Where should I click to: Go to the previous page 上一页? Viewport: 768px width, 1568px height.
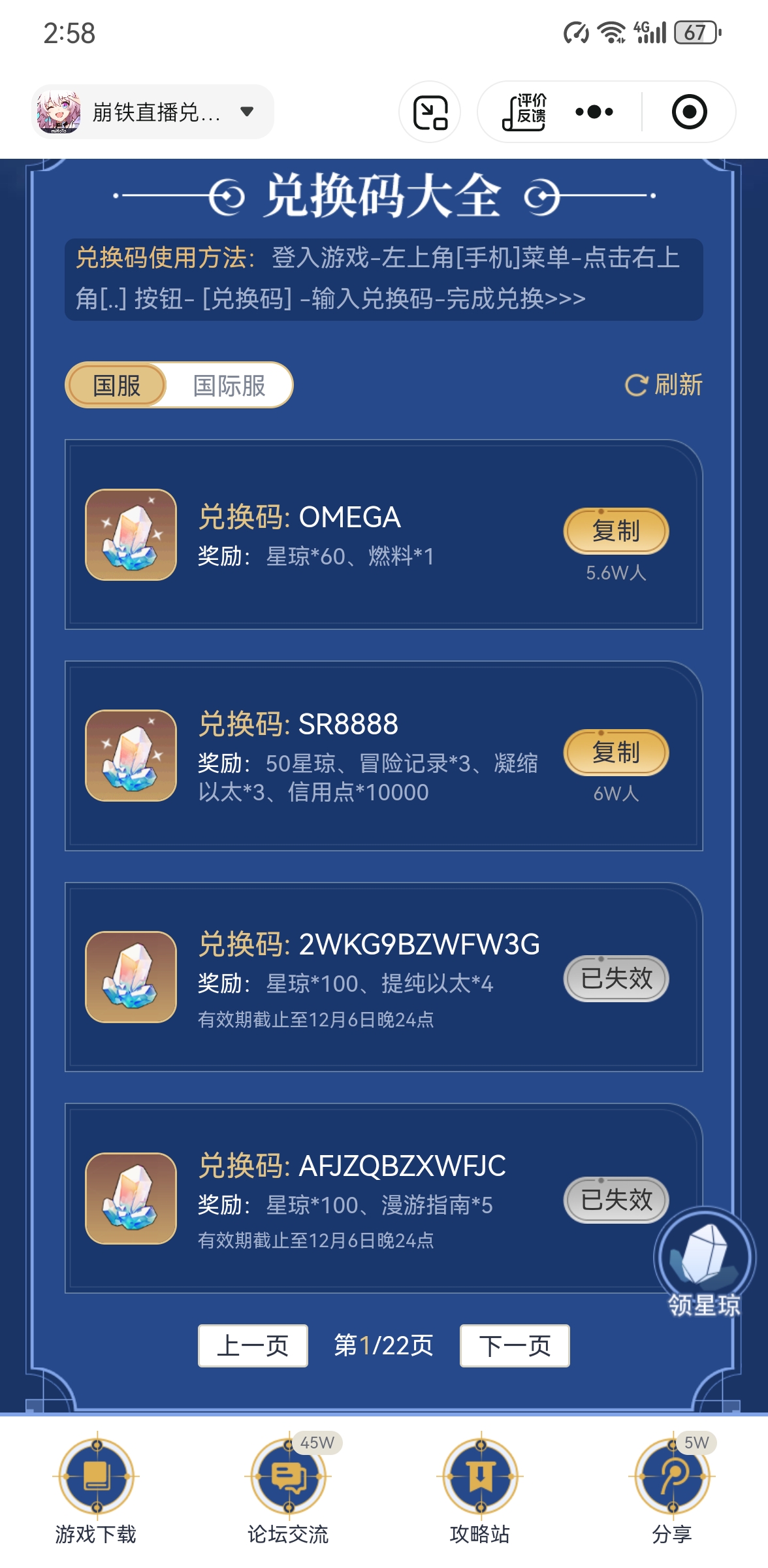click(x=253, y=1346)
